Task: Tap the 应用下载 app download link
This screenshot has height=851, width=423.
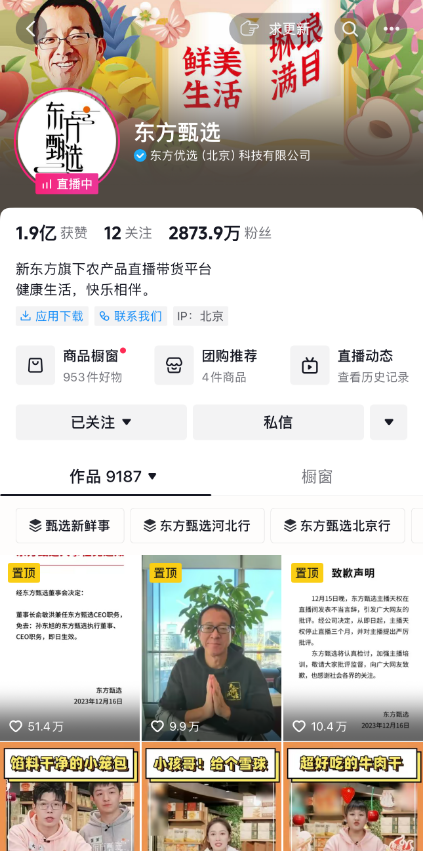Action: click(x=52, y=316)
